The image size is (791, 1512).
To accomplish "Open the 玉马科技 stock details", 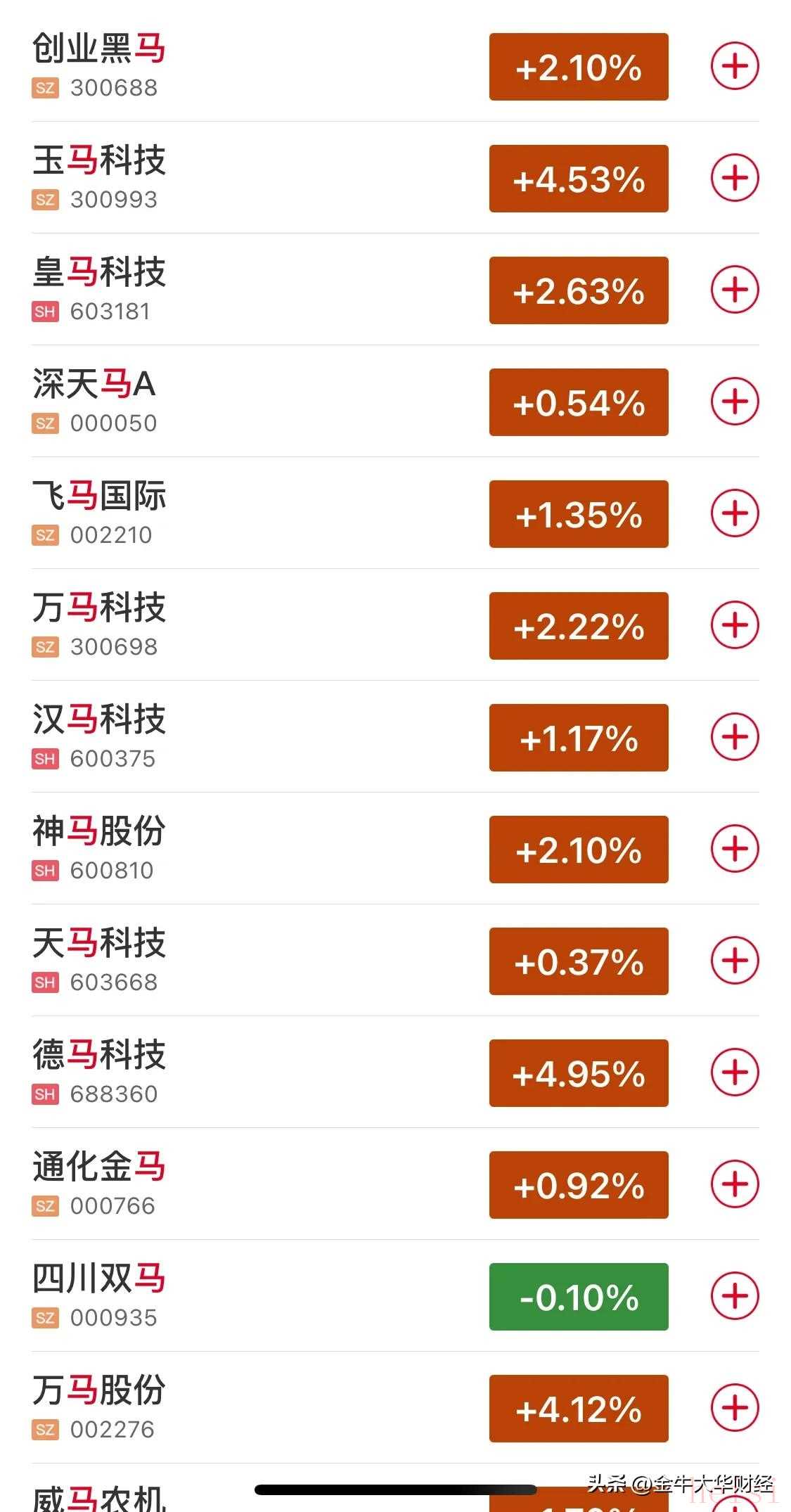I will 99,161.
